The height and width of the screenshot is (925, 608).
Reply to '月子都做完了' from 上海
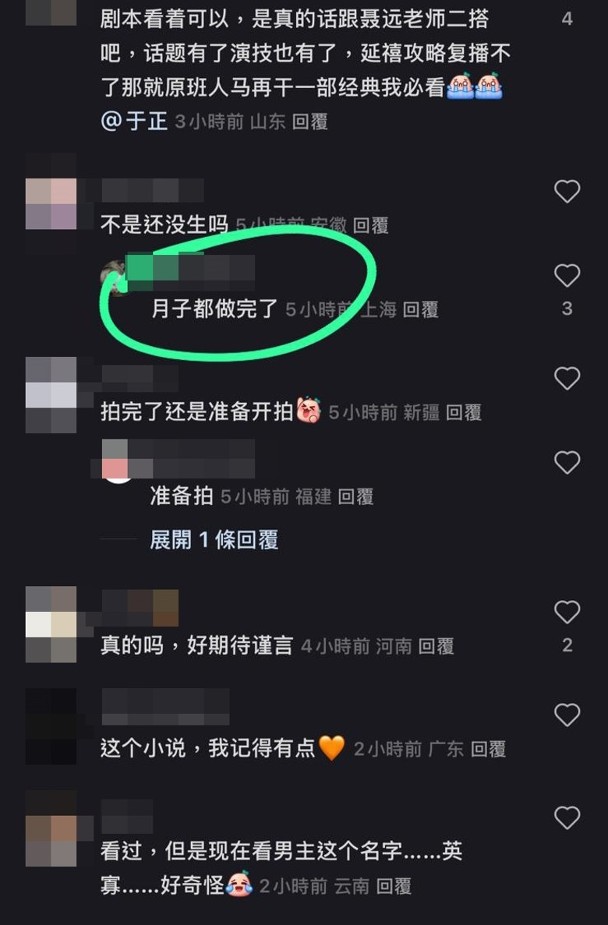tap(420, 310)
